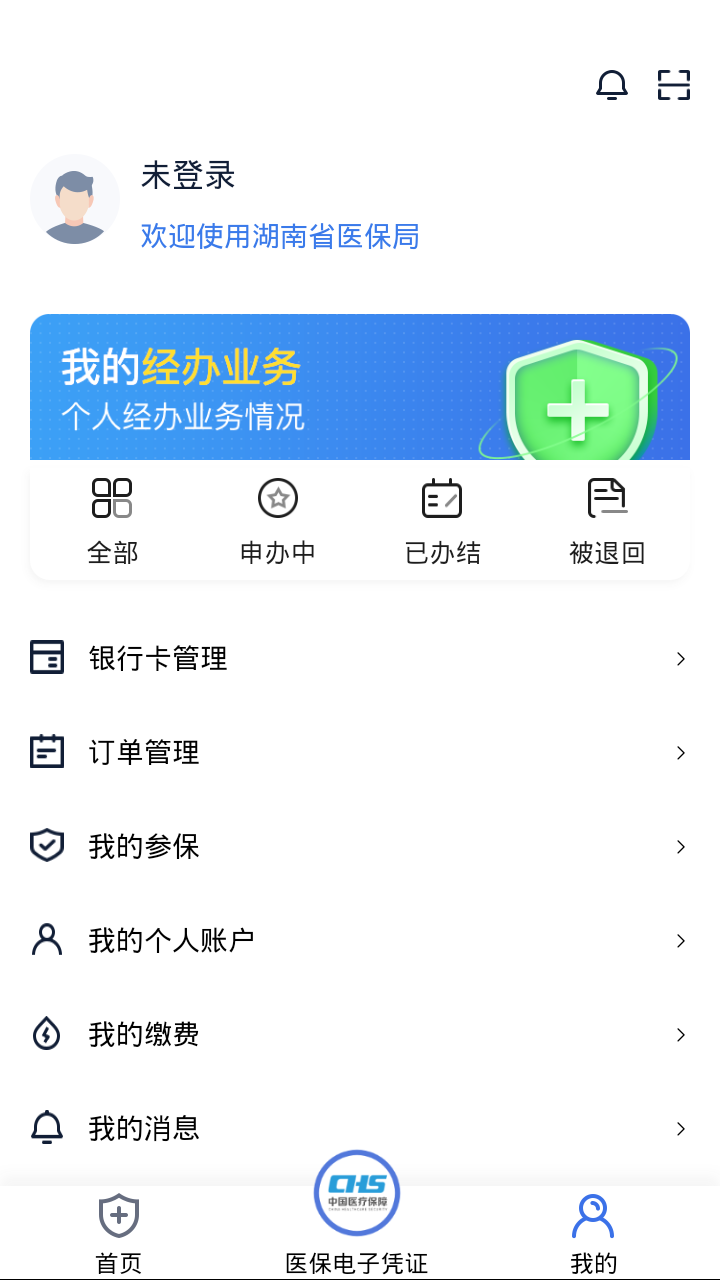720x1280 pixels.
Task: Open the notifications bell
Action: coord(612,85)
